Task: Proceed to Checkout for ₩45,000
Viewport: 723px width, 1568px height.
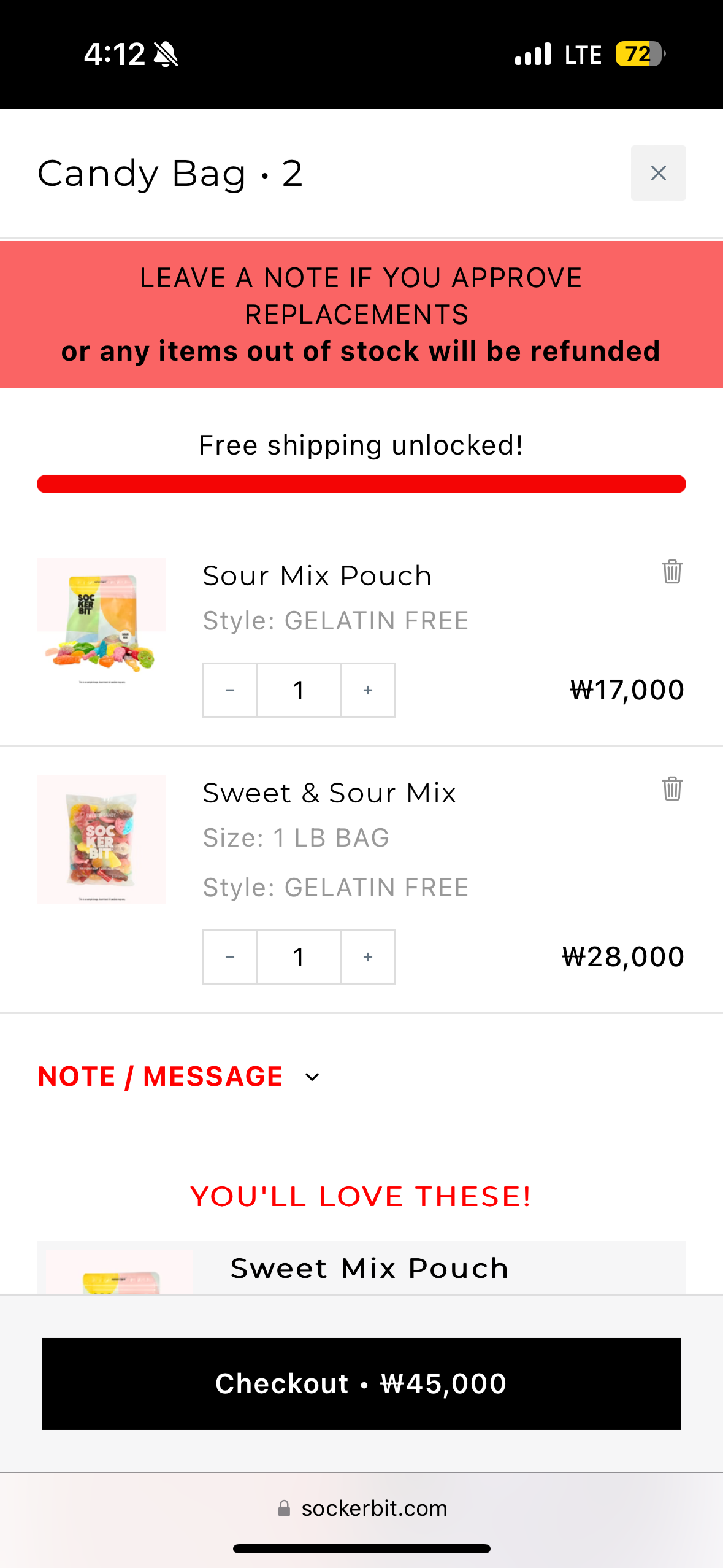Action: [x=361, y=1383]
